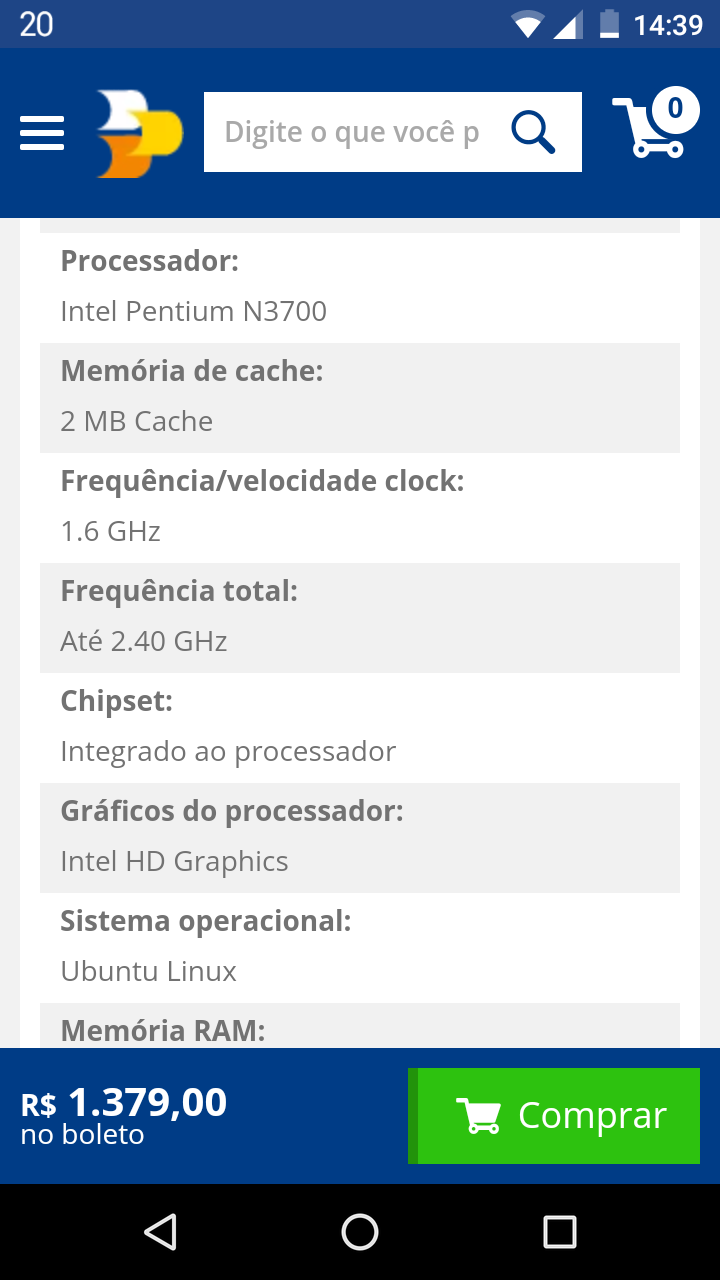Tap the magnifying glass search icon
This screenshot has height=1280, width=720.
coord(533,132)
